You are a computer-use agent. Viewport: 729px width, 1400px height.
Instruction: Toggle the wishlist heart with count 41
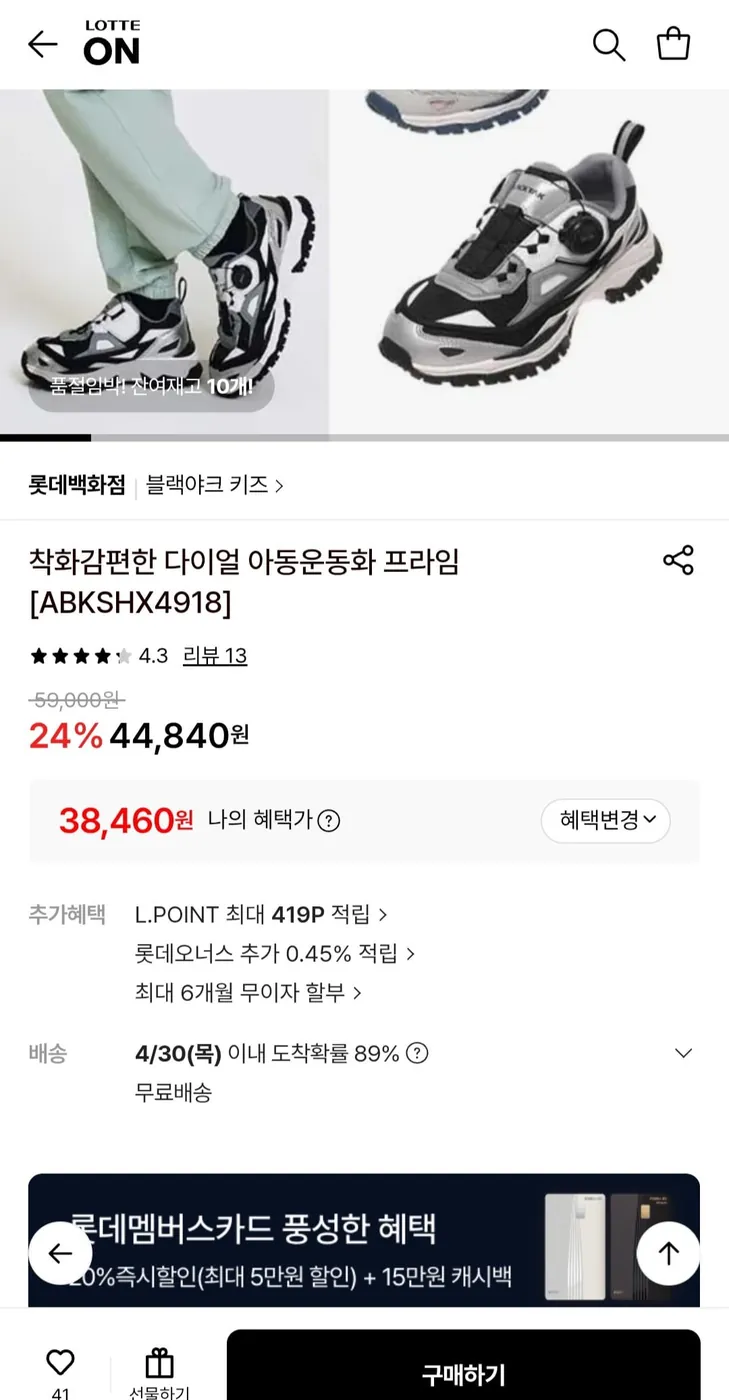click(x=60, y=1365)
